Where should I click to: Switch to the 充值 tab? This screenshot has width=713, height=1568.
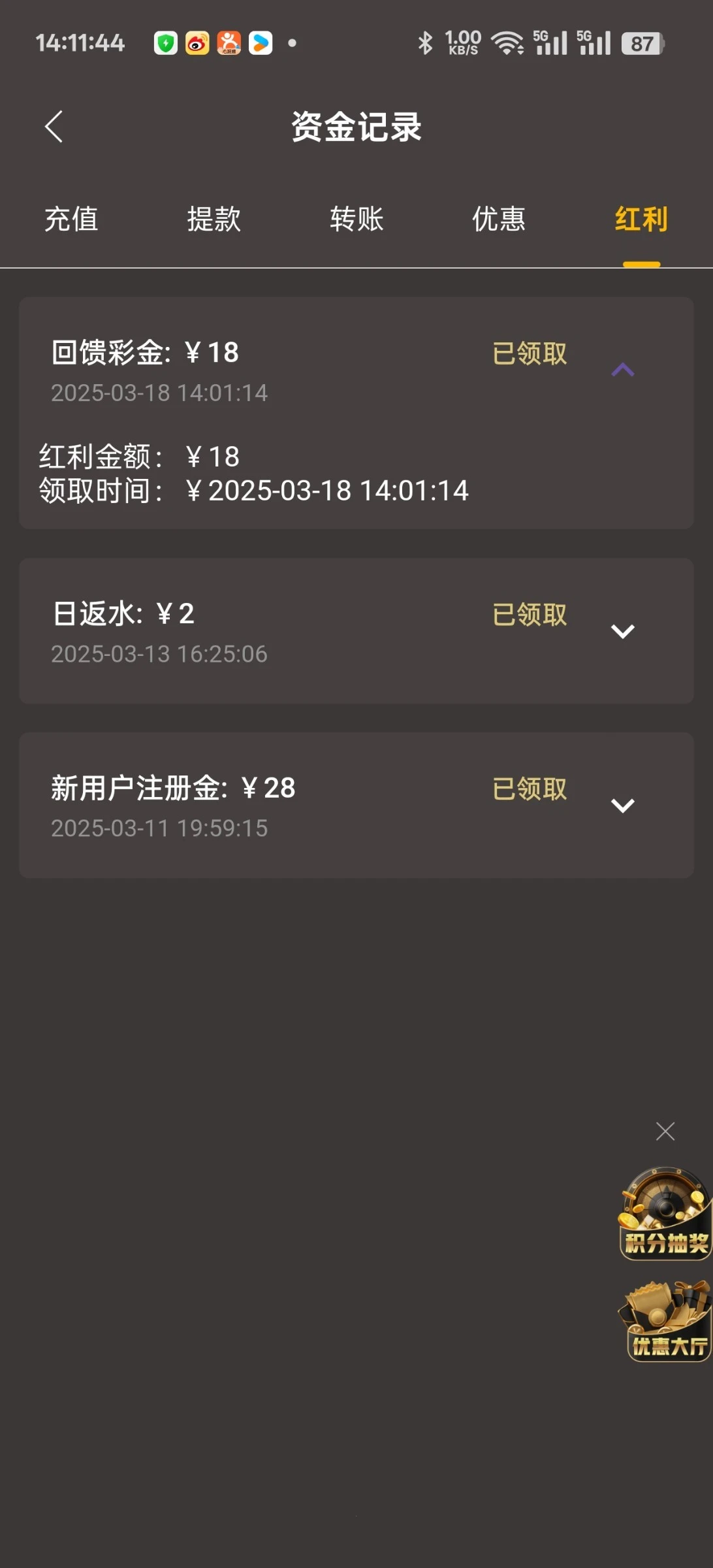[71, 219]
